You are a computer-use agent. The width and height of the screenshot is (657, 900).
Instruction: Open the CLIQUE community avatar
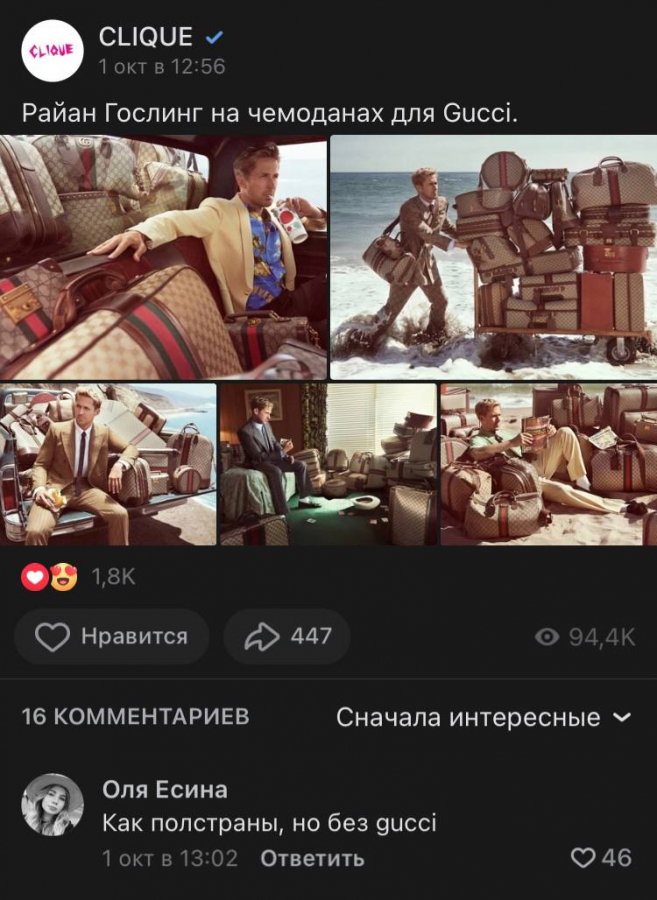[52, 50]
